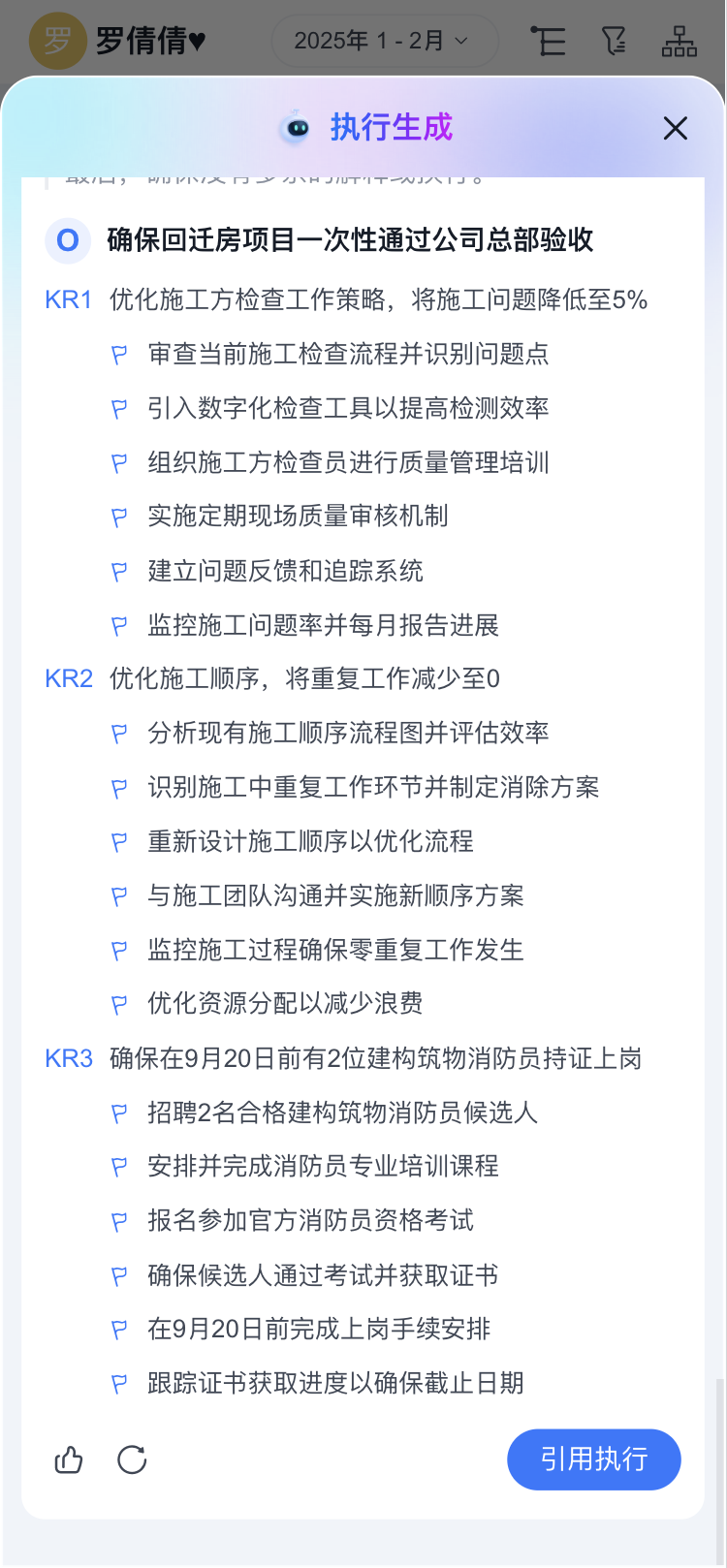Viewport: 727px width, 1568px height.
Task: Click the flag icon beside 审查当前施工检查流程并识别问题点
Action: pyautogui.click(x=119, y=354)
